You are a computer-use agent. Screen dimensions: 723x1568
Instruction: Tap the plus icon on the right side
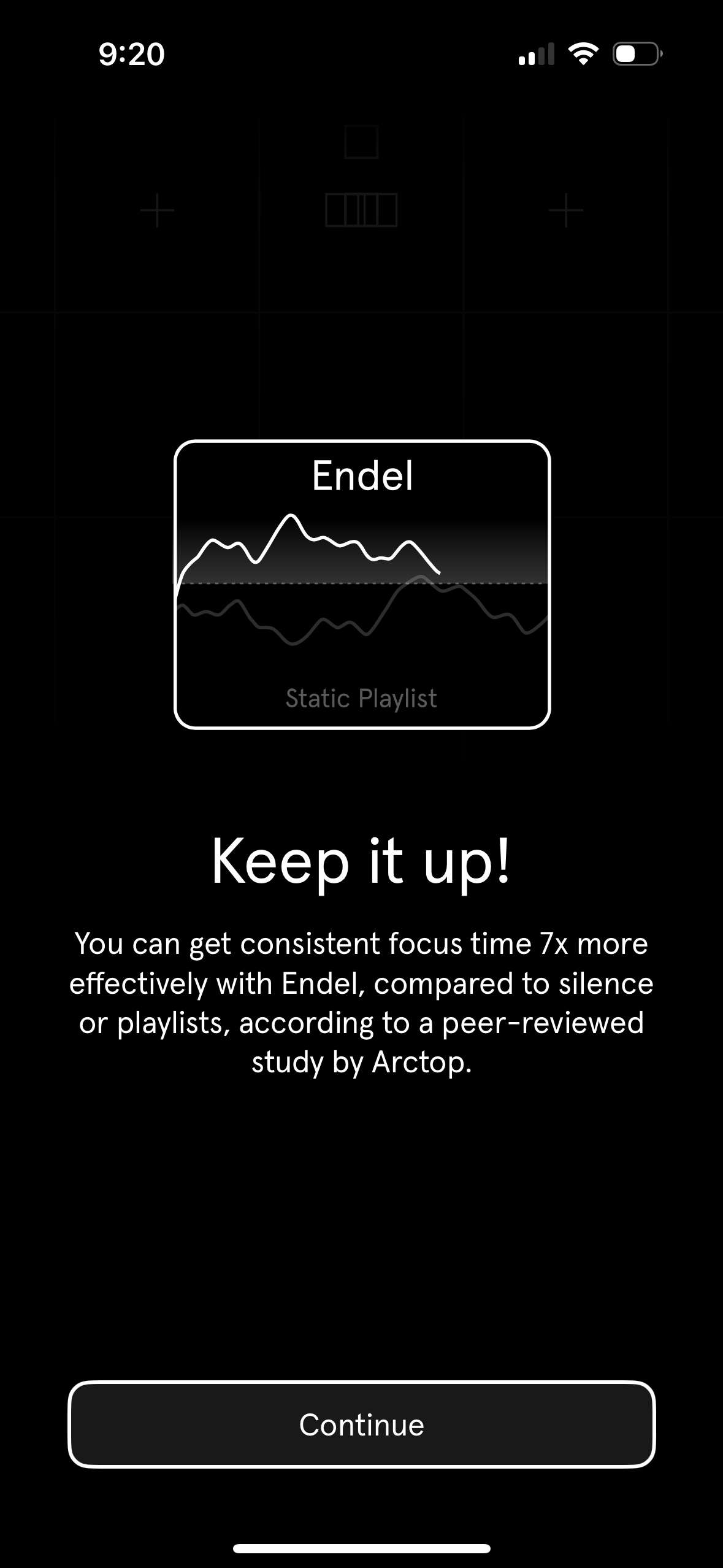(565, 210)
